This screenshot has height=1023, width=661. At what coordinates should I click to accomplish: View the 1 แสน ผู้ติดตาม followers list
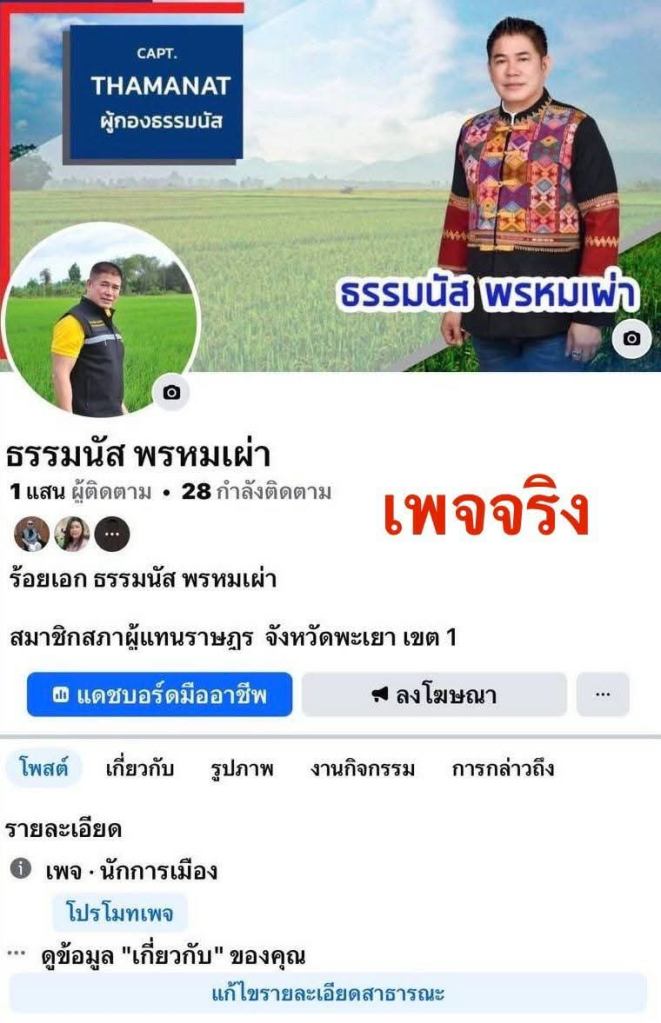click(x=80, y=492)
